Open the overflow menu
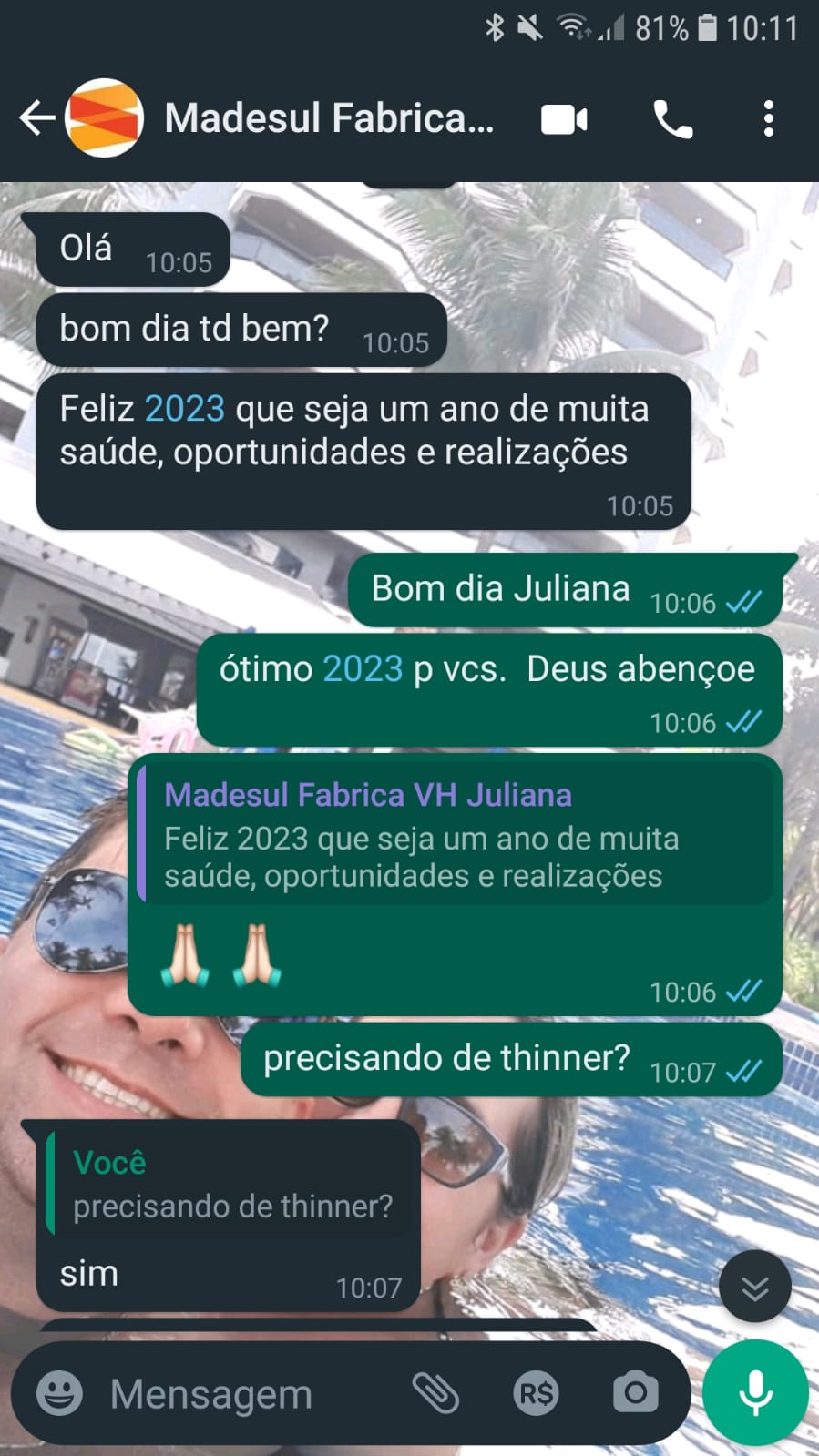Image resolution: width=819 pixels, height=1456 pixels. coord(769,119)
